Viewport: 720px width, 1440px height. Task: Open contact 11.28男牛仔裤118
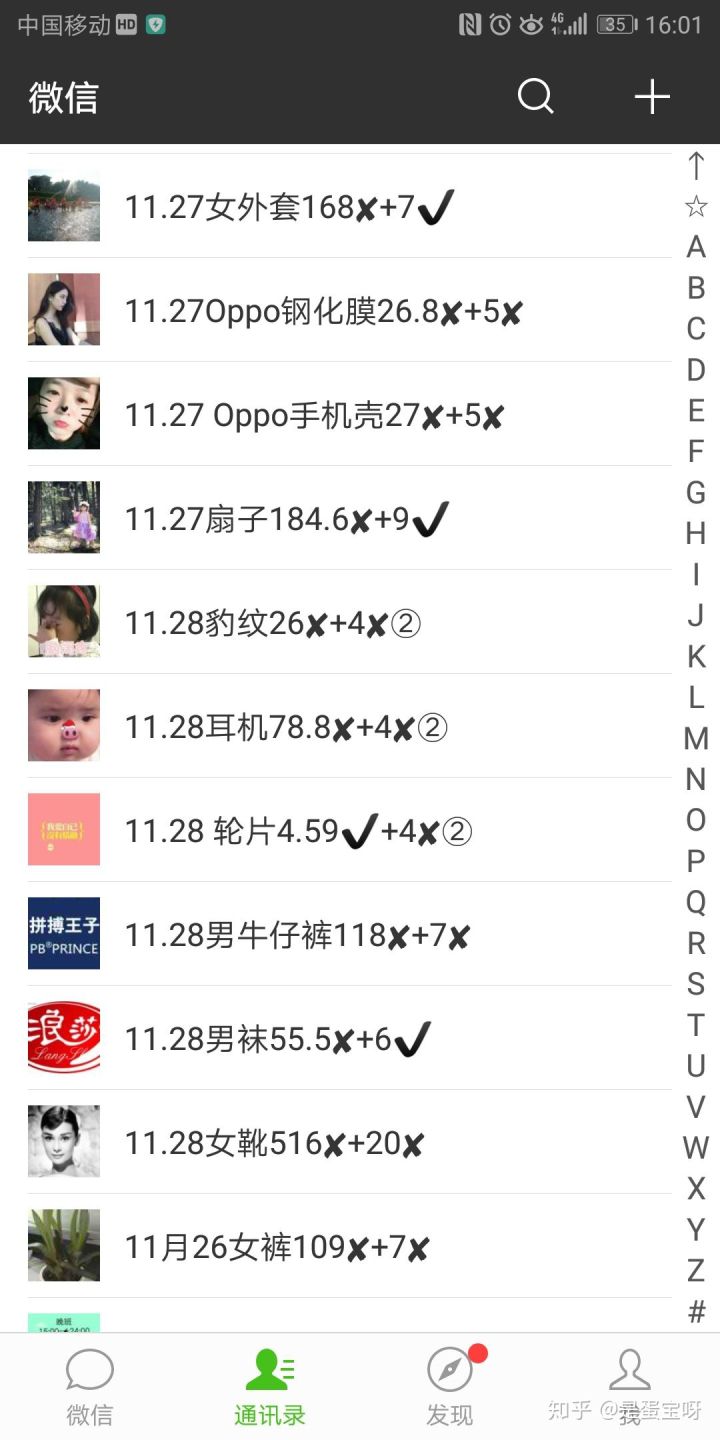297,936
